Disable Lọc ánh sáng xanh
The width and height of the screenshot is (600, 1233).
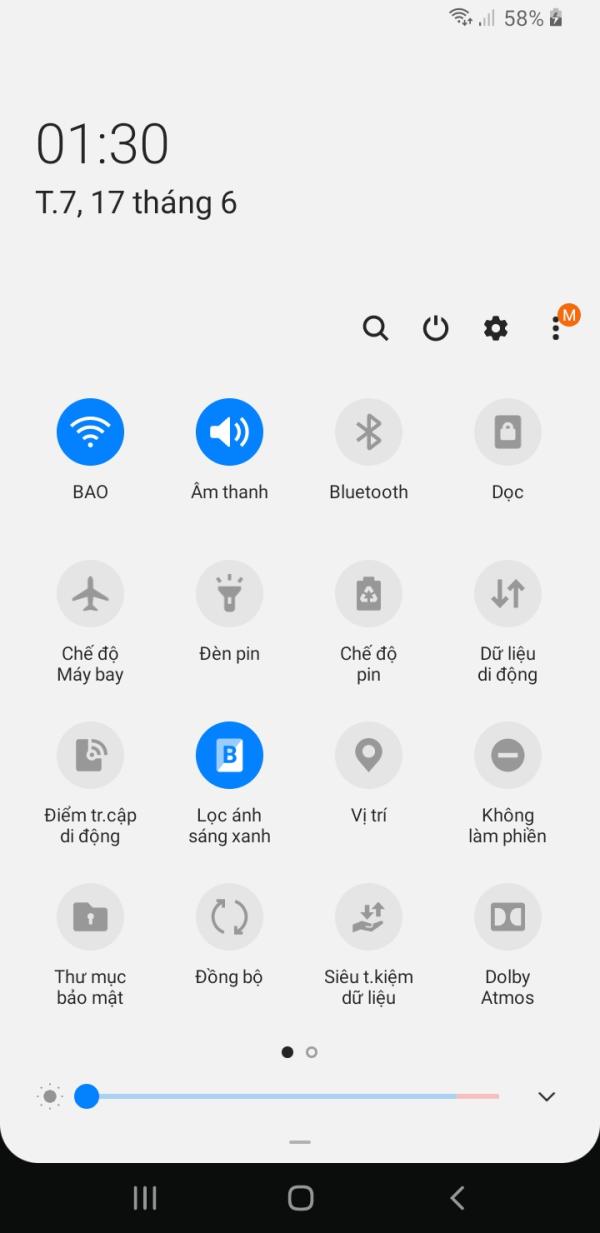[x=229, y=756]
